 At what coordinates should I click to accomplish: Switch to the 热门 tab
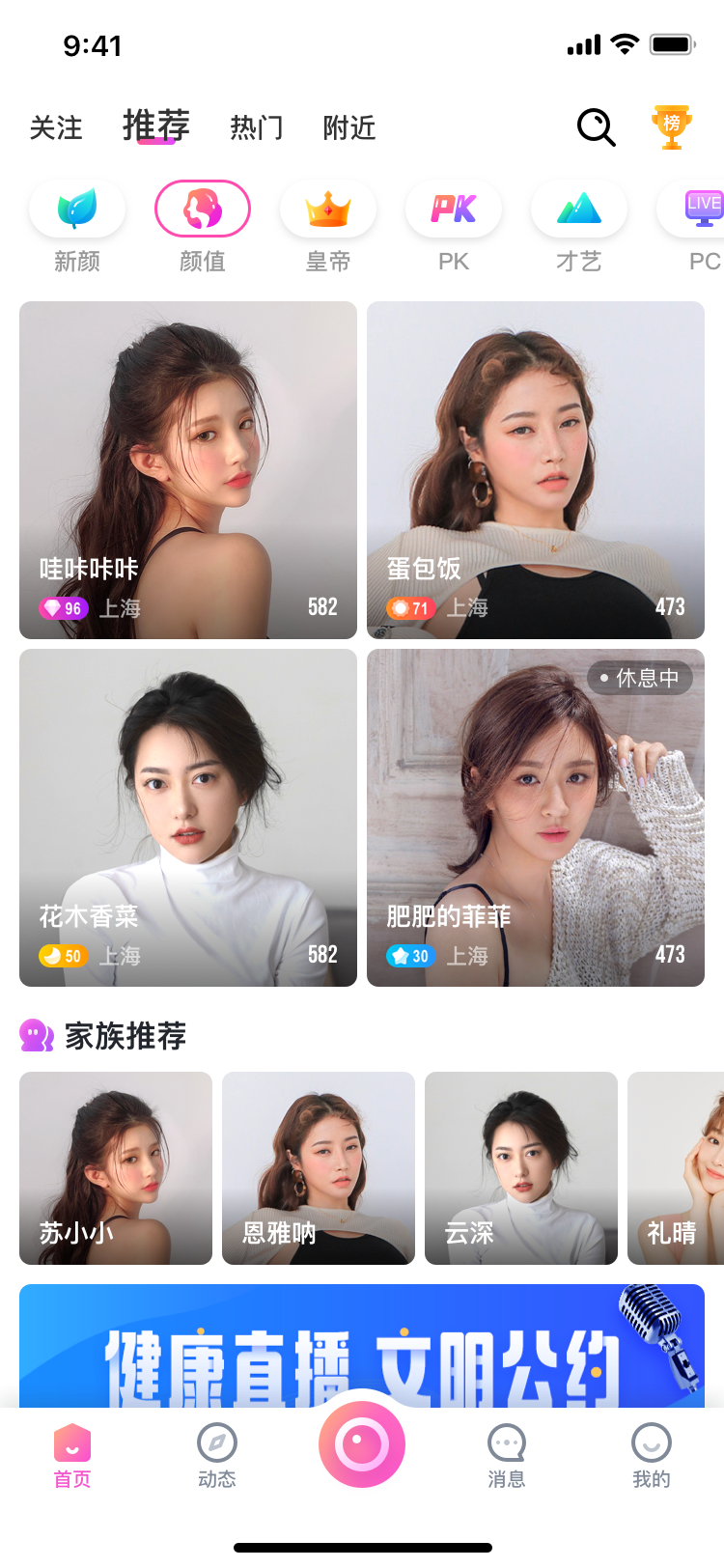pos(257,127)
